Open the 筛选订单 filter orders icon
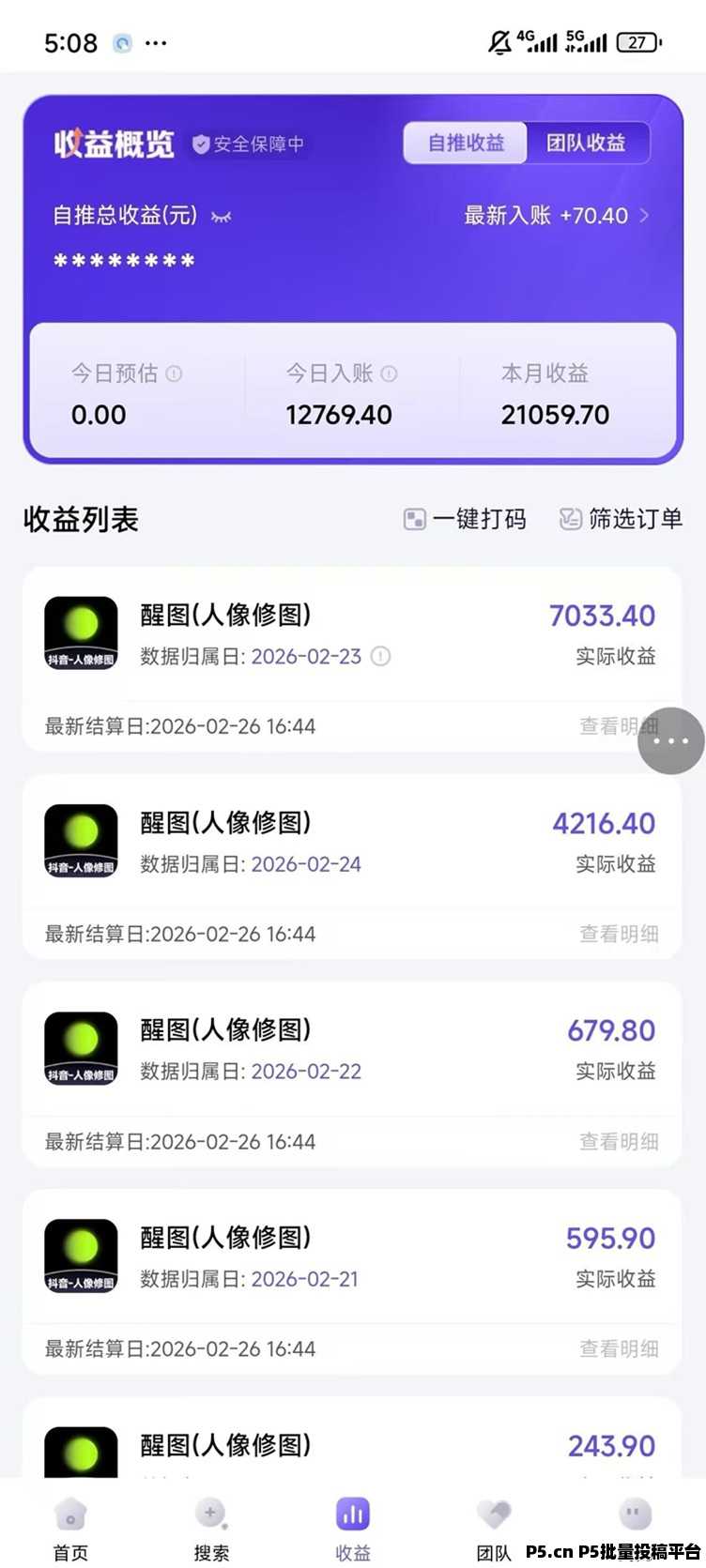The image size is (706, 1568). click(570, 519)
